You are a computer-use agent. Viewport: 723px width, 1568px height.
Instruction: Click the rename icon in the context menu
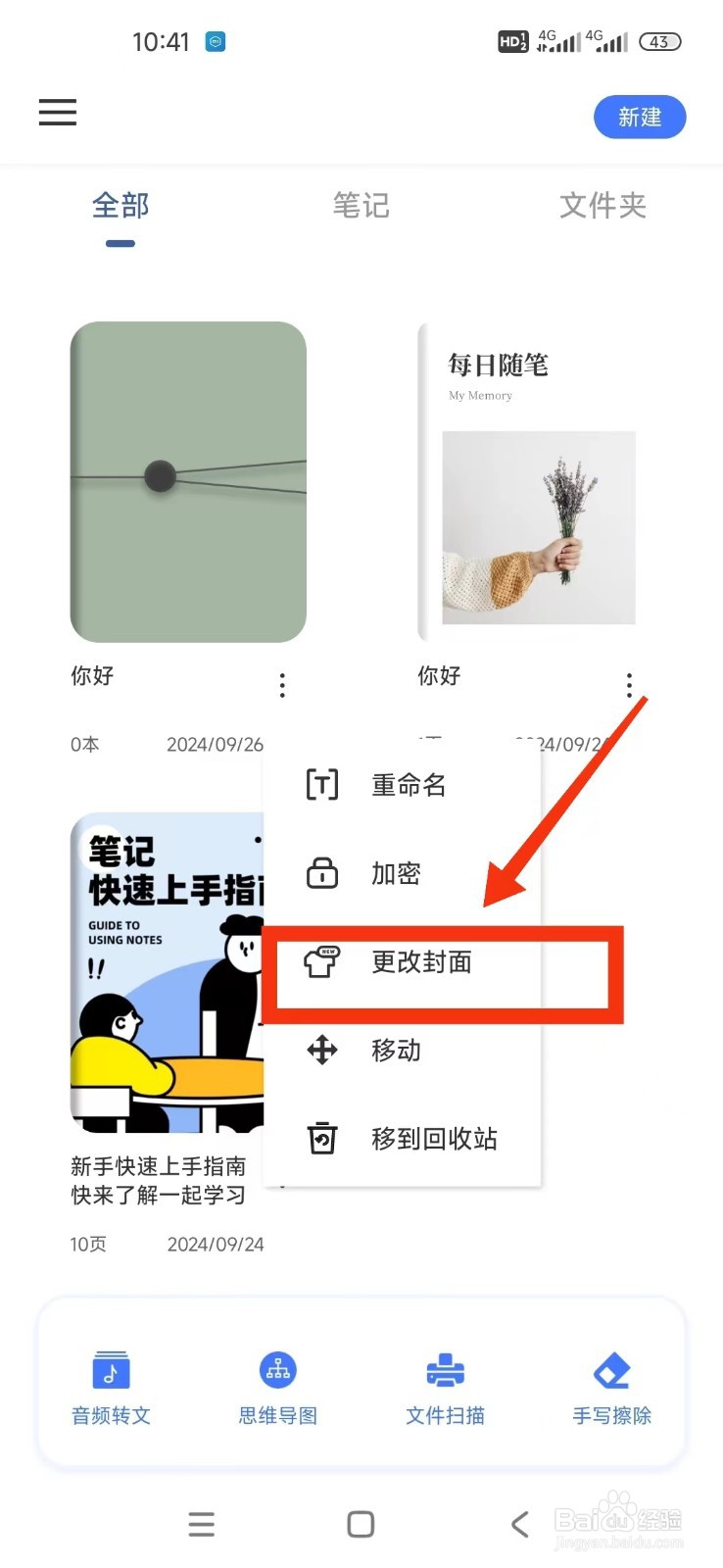coord(321,784)
